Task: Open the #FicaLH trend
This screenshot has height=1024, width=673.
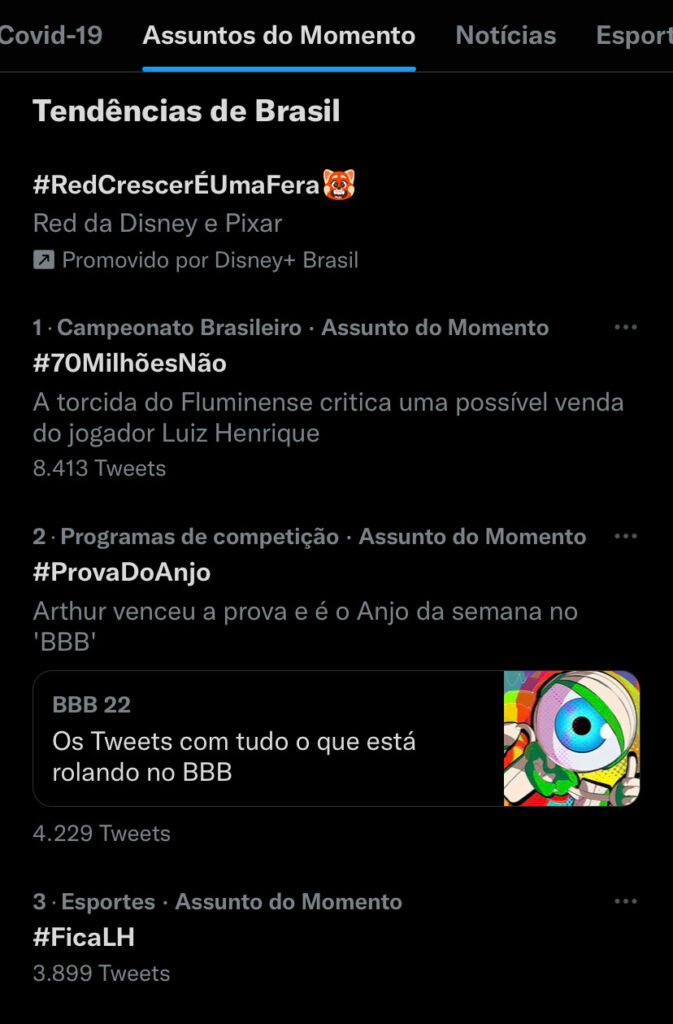Action: [84, 937]
